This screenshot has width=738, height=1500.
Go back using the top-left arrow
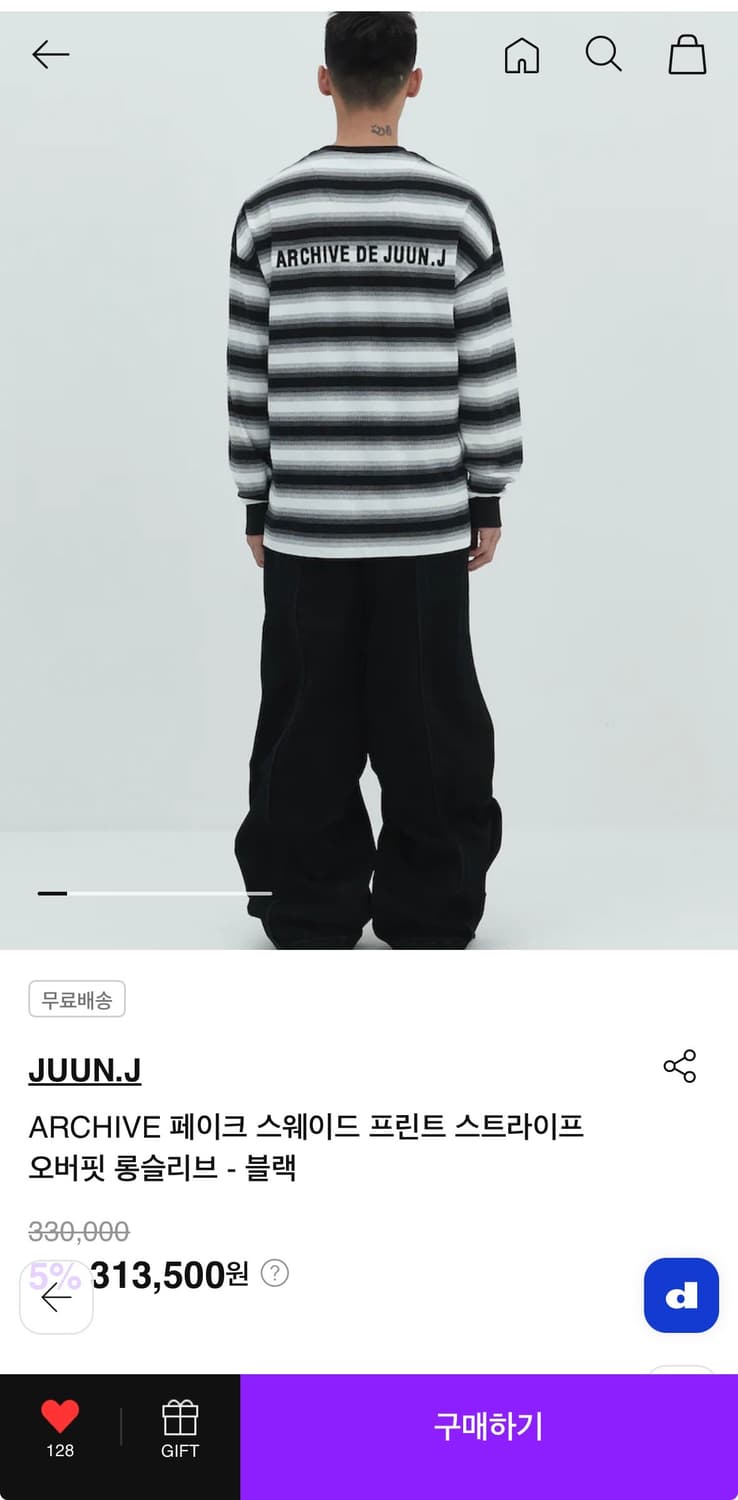click(x=51, y=56)
